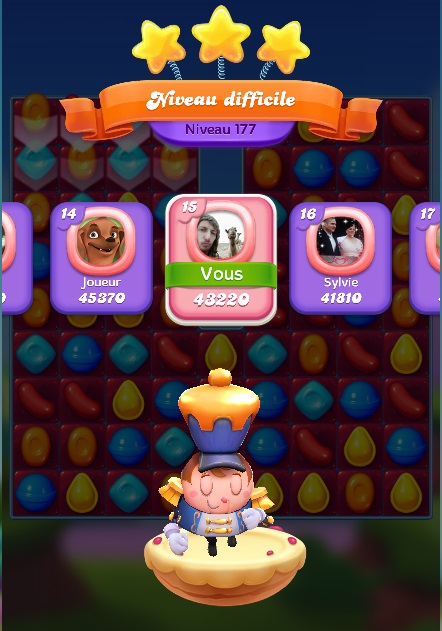Tap your own score card labeled Vous
The image size is (442, 631).
221,260
